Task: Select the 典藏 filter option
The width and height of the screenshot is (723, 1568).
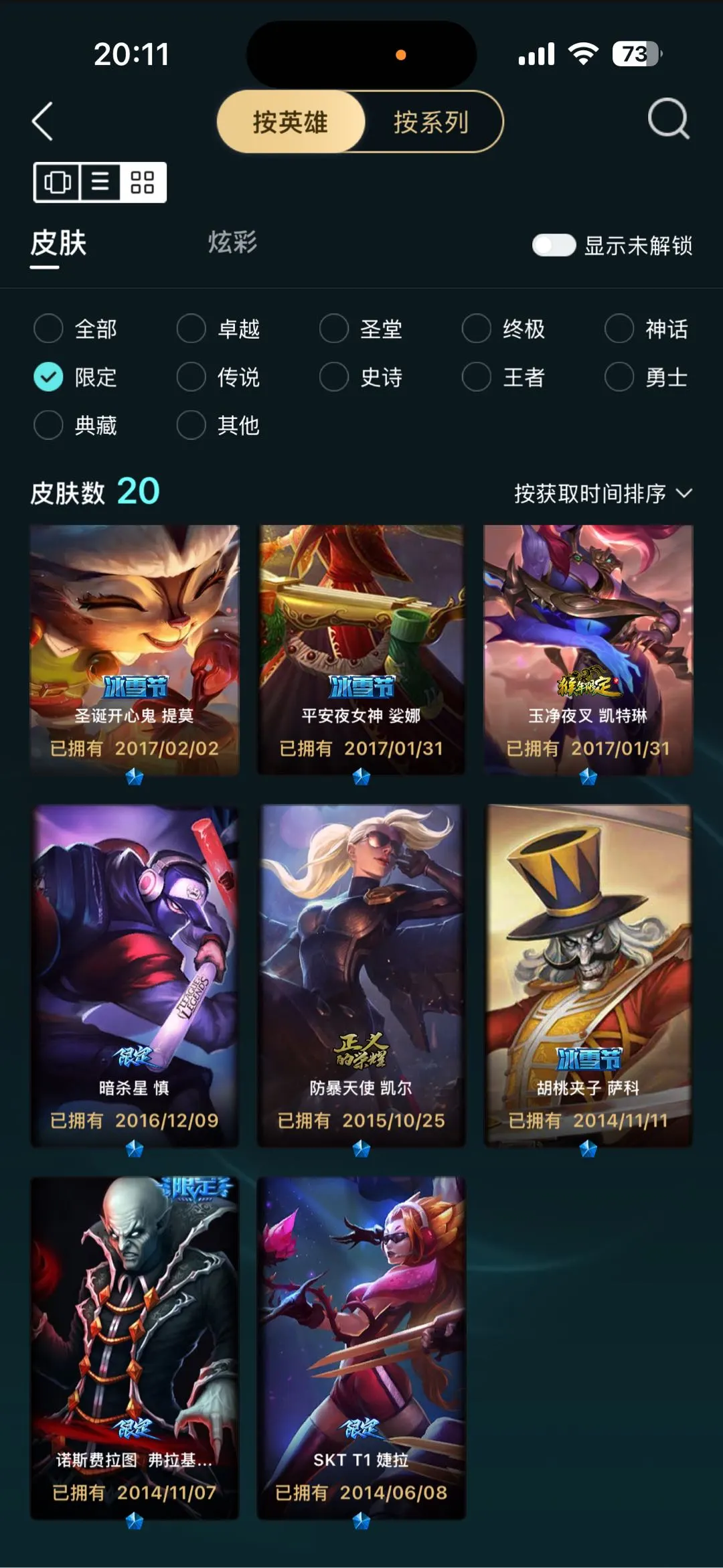Action: 76,425
